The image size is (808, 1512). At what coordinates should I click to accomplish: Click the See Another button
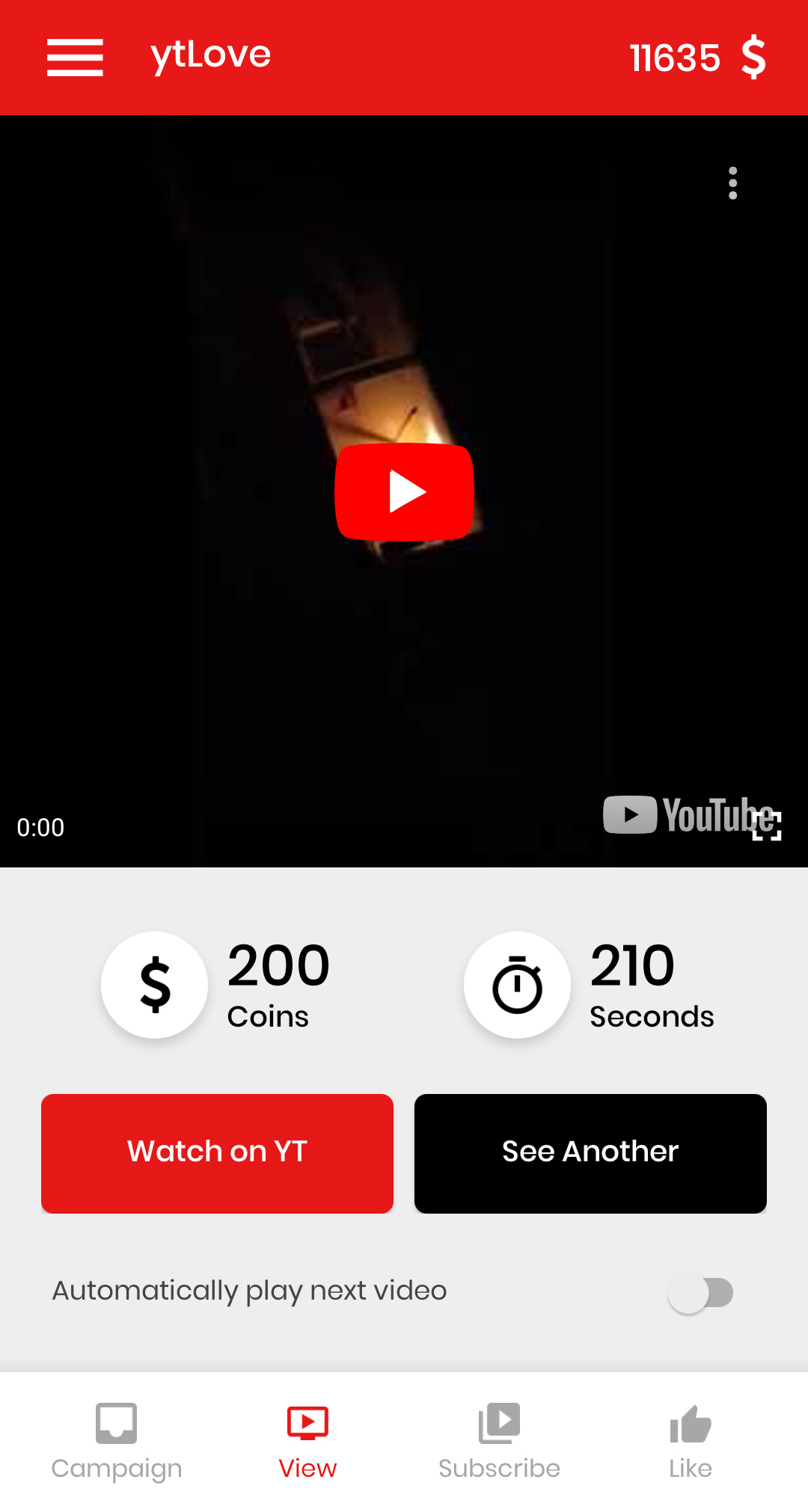click(590, 1152)
